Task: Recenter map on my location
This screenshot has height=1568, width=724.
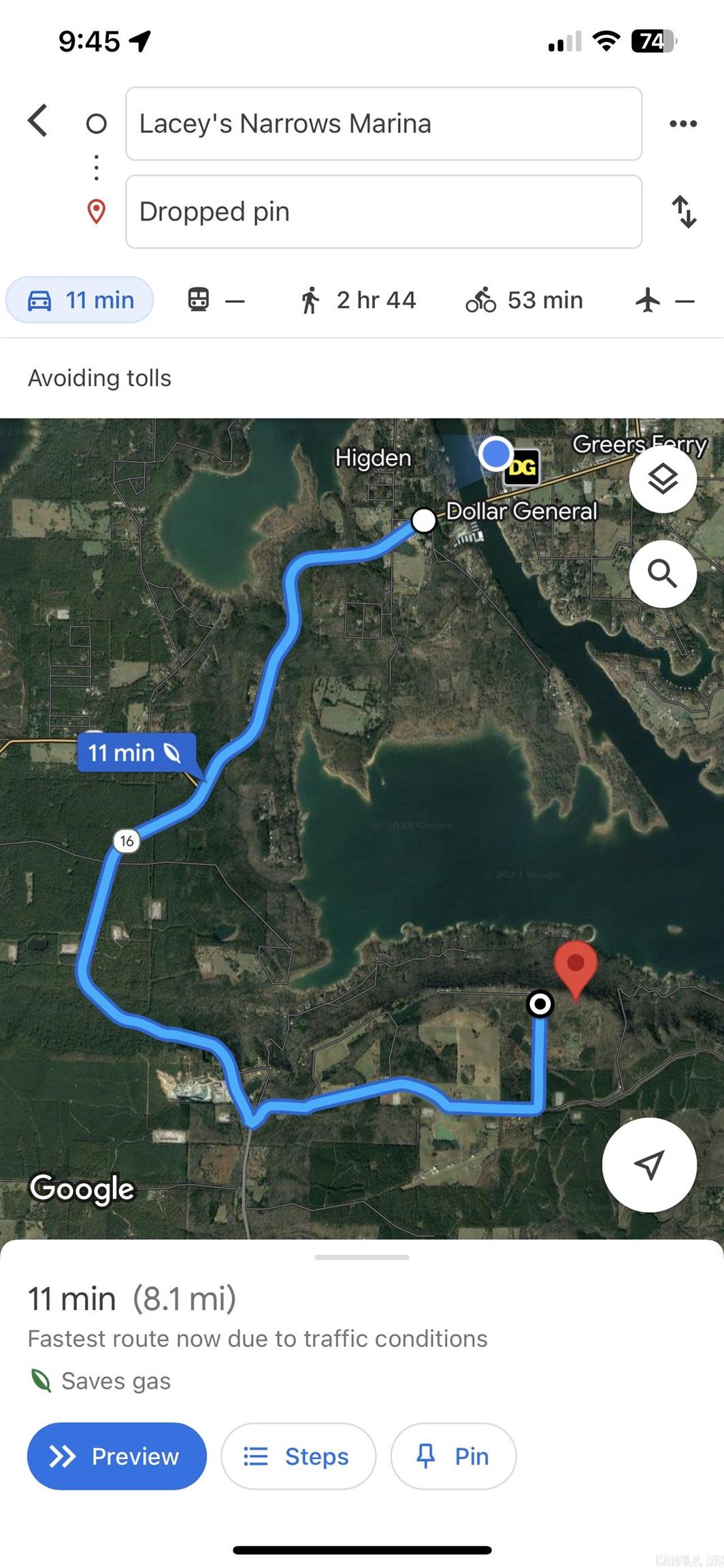Action: pos(648,1165)
